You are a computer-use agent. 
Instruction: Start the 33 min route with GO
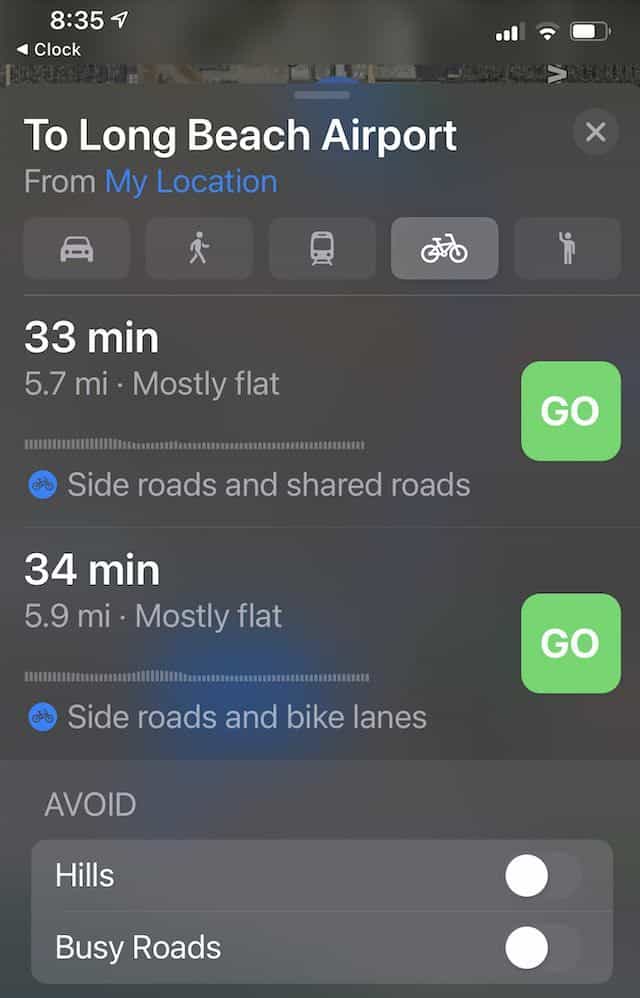point(571,411)
